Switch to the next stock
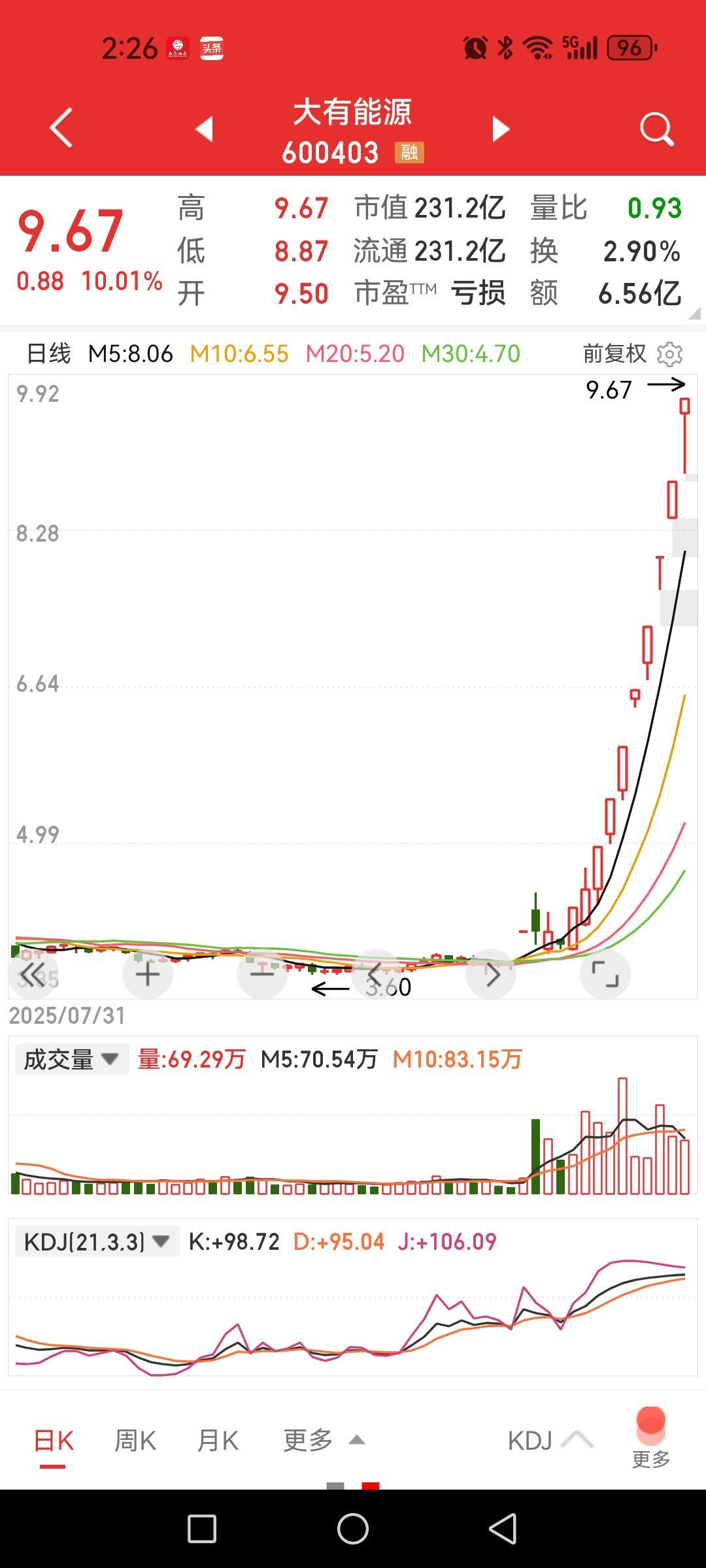706x1568 pixels. (500, 129)
